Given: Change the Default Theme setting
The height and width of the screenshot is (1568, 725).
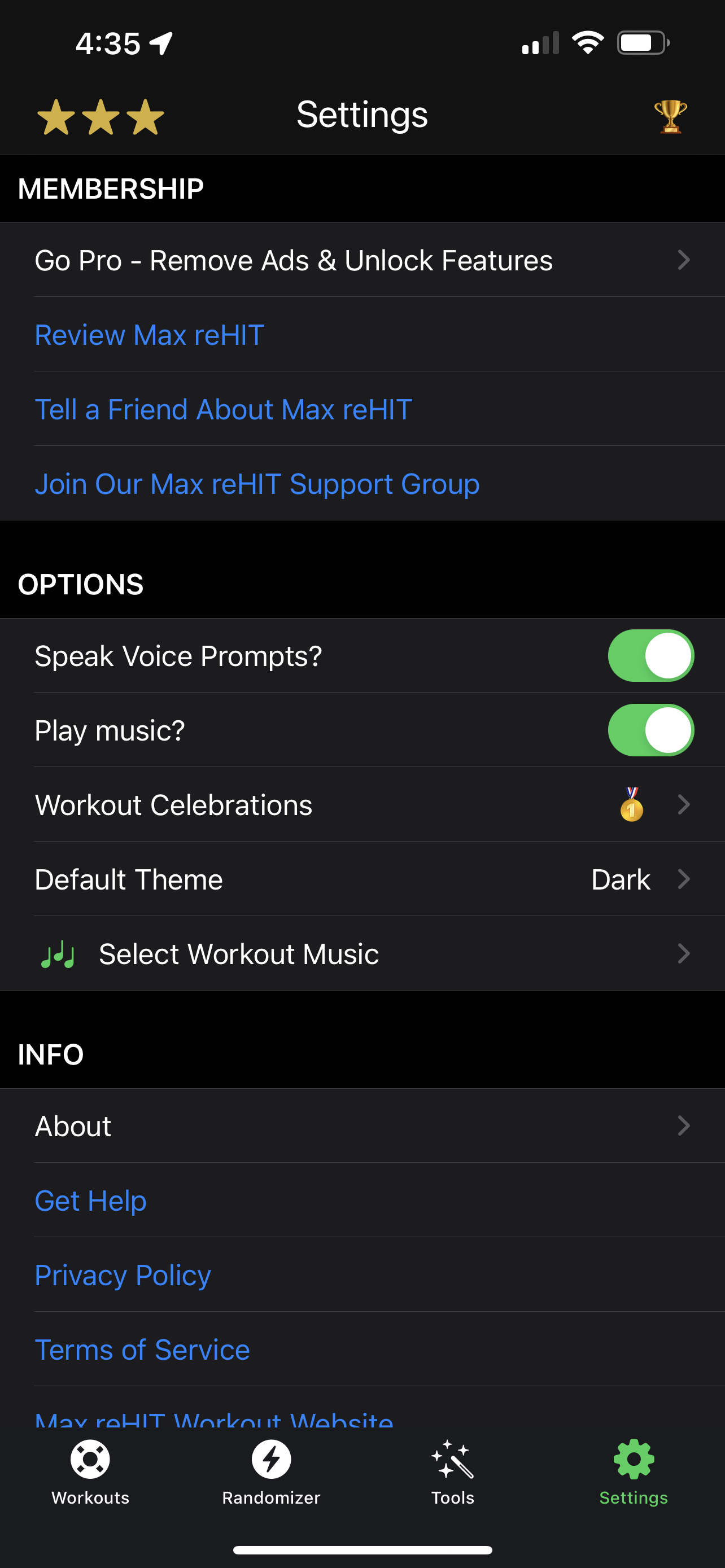Looking at the screenshot, I should click(x=362, y=879).
